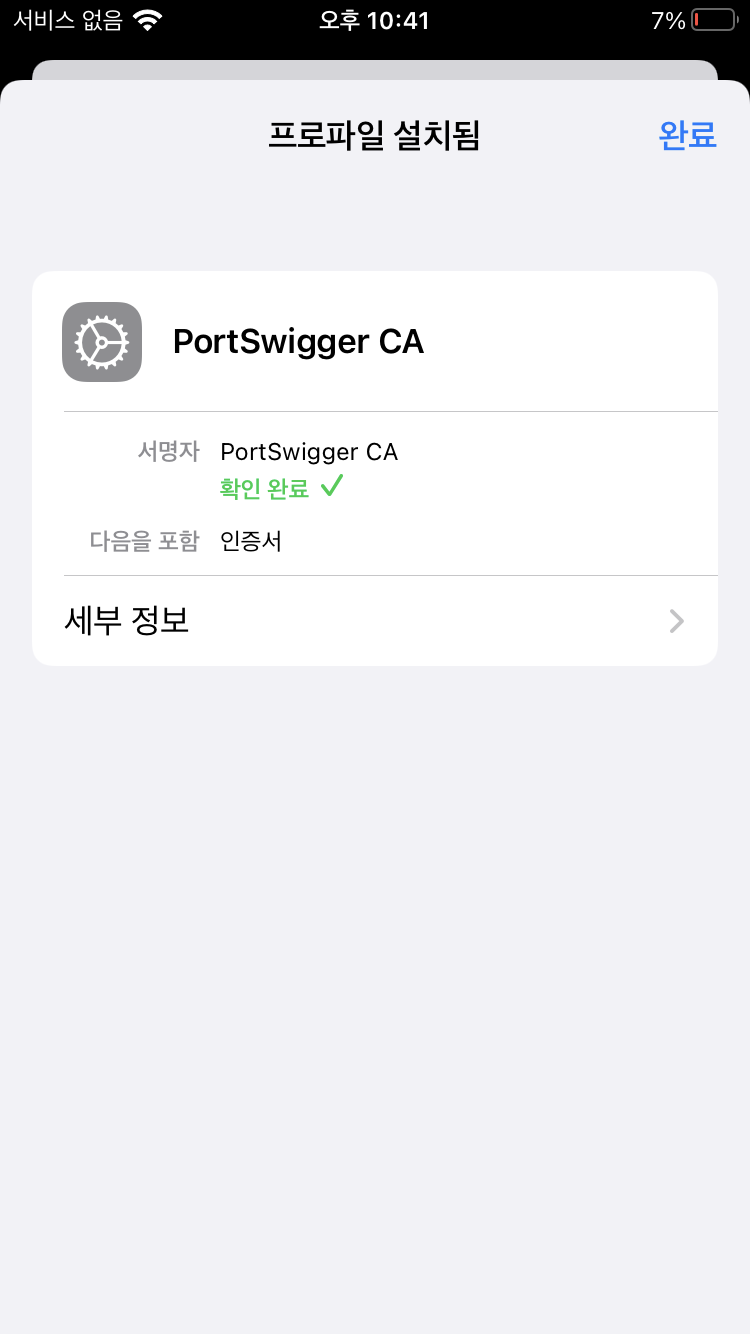Image resolution: width=750 pixels, height=1334 pixels.
Task: Open the 세부 정보 details row
Action: point(375,621)
